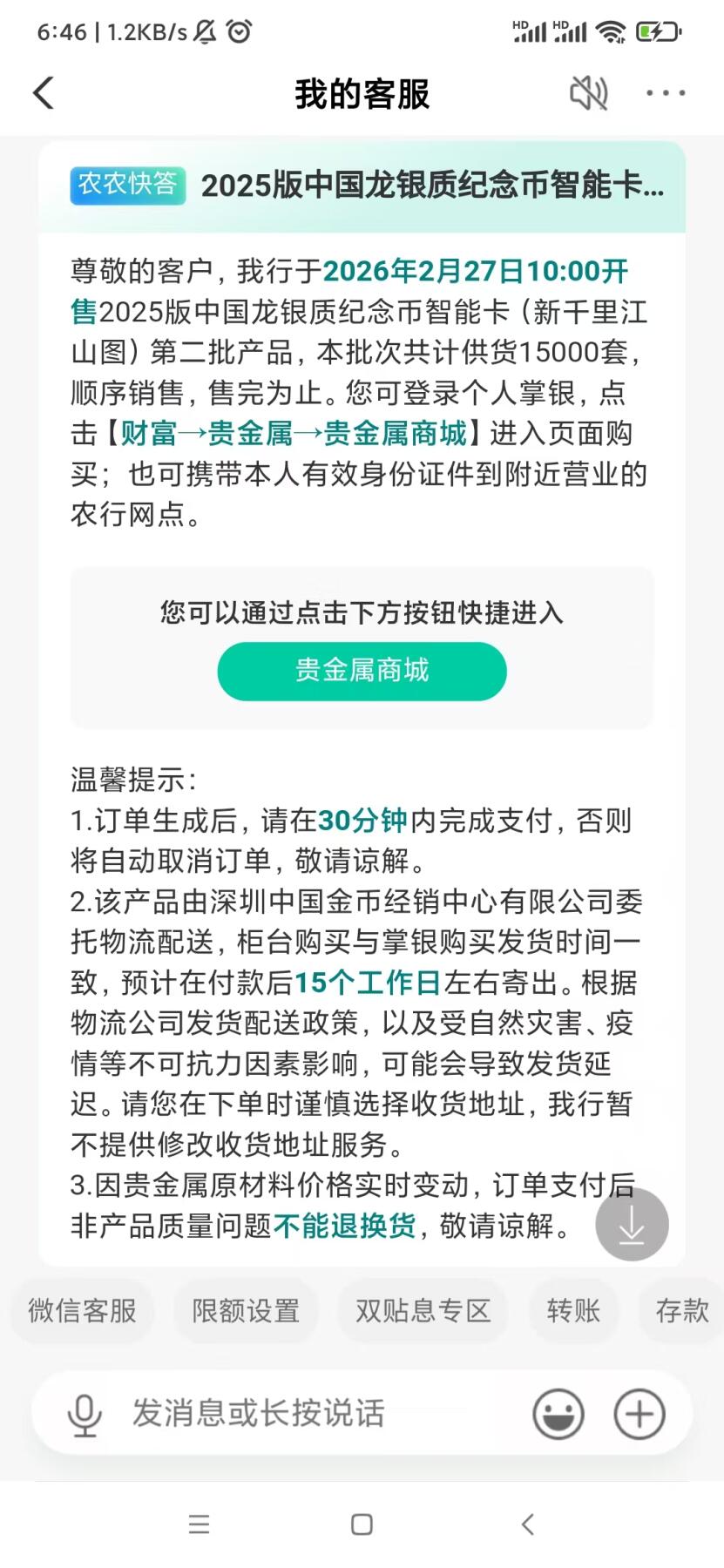Open 限额设置 quick chip
This screenshot has width=724, height=1568.
[246, 1310]
